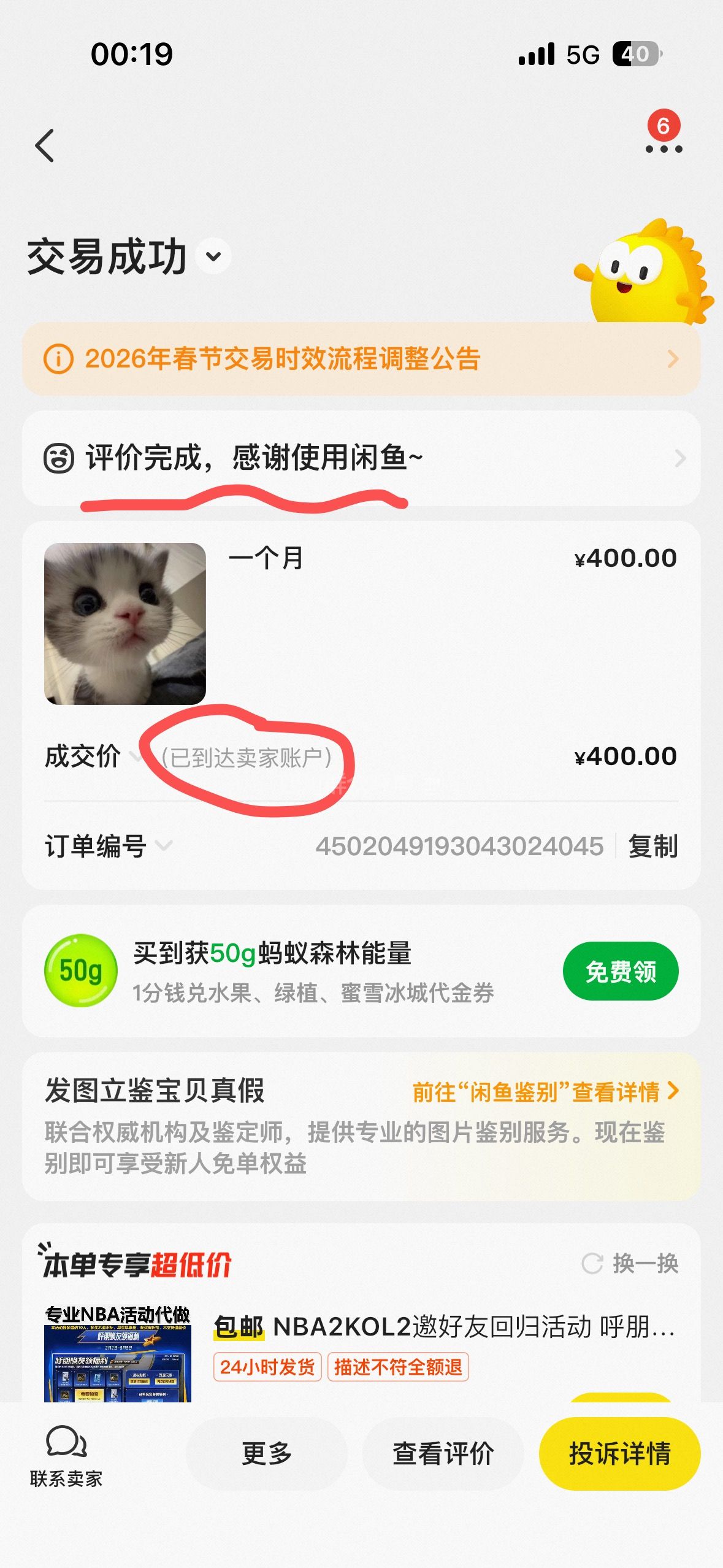Expand the 订单编号 order details
723x1568 pixels.
pyautogui.click(x=163, y=846)
